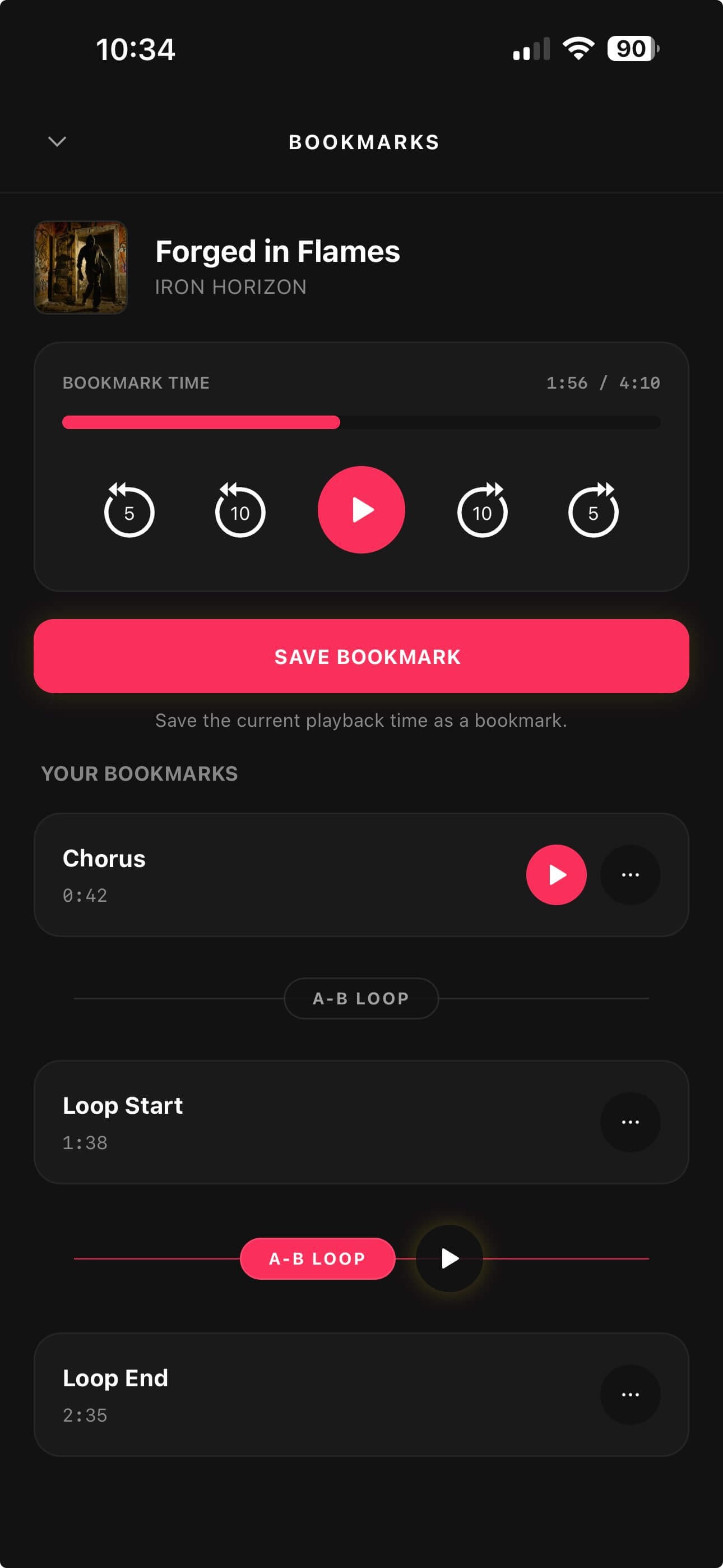Enable the active A-B Loop toggle
The width and height of the screenshot is (723, 1568).
click(x=317, y=1259)
